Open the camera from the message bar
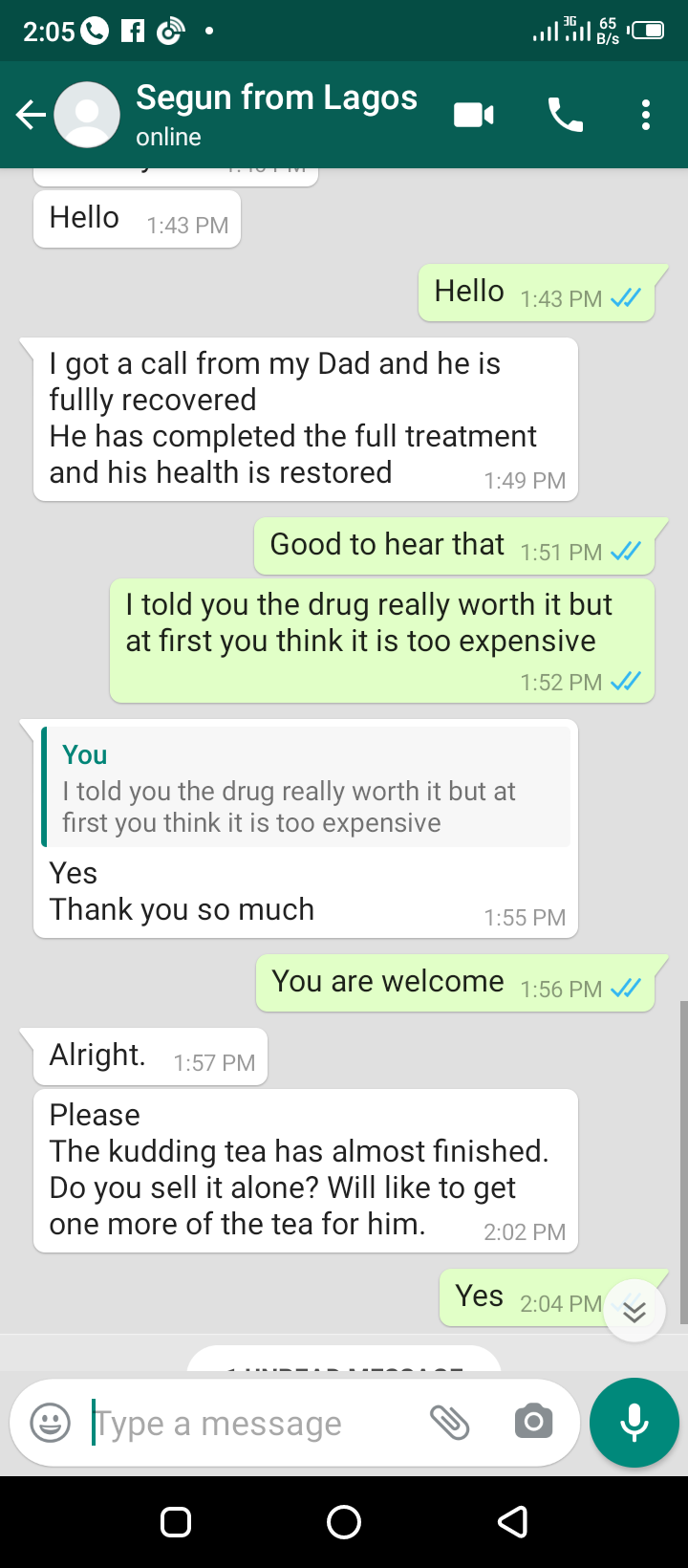Screen dimensions: 688x1568 (x=534, y=1423)
